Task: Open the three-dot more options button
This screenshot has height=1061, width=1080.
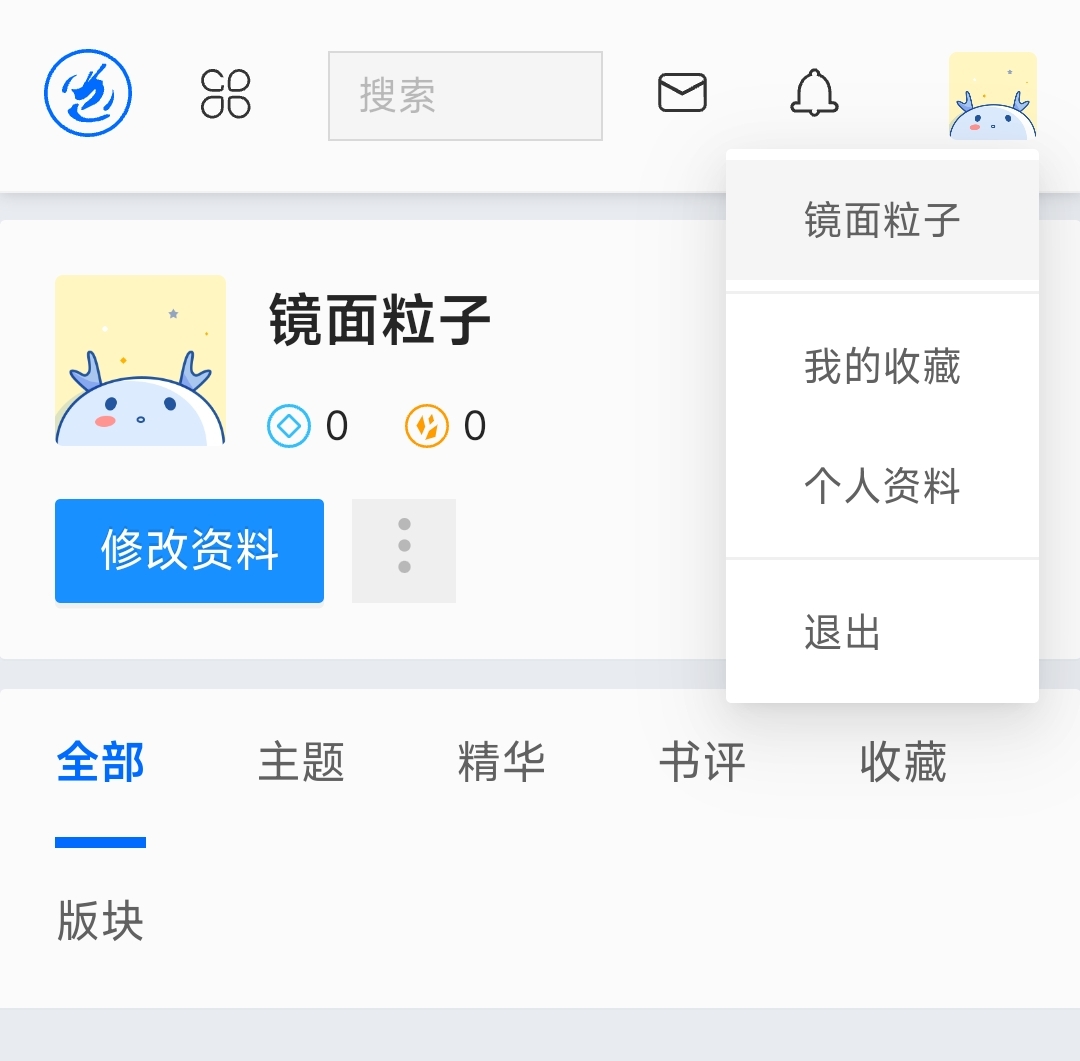Action: pos(404,551)
